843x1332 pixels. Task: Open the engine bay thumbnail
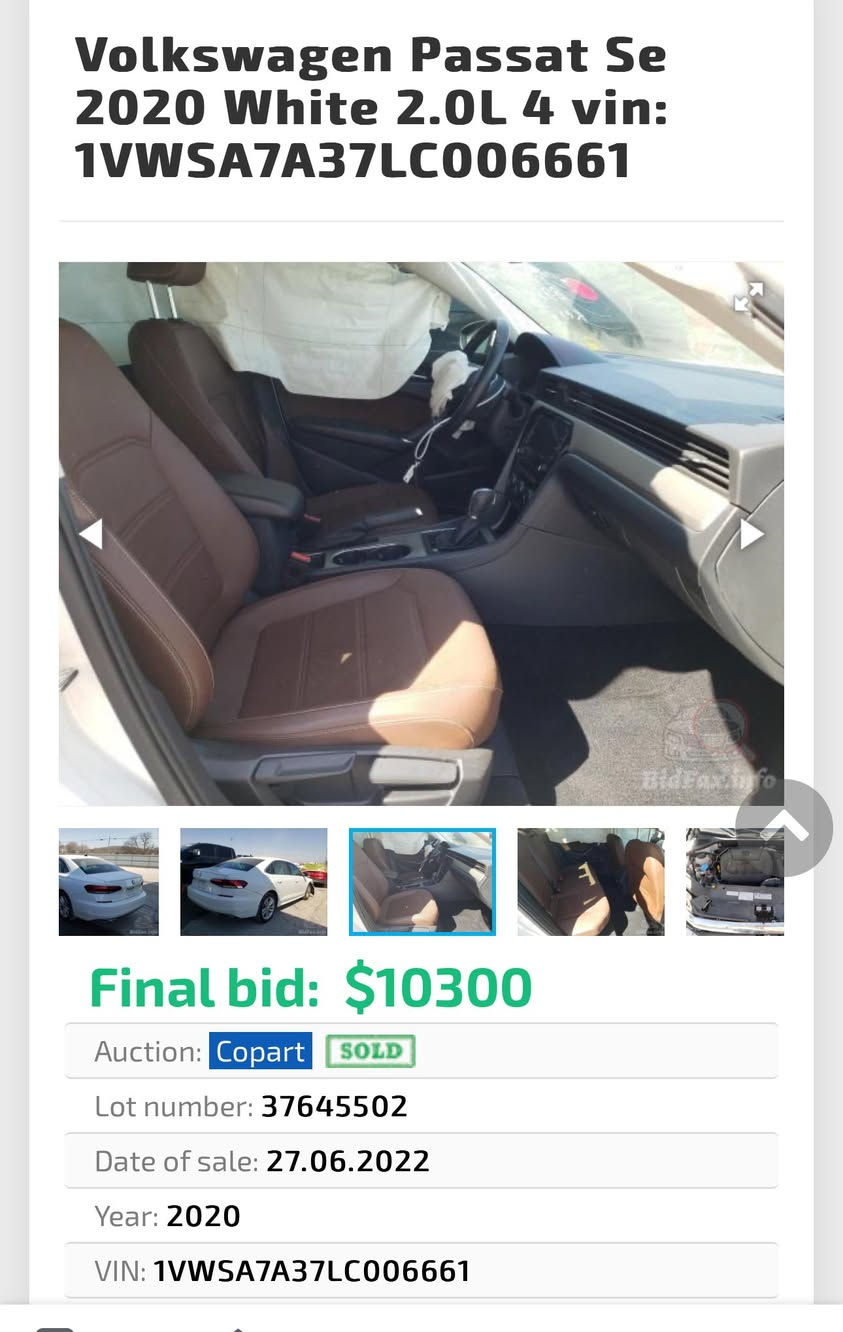(x=735, y=882)
